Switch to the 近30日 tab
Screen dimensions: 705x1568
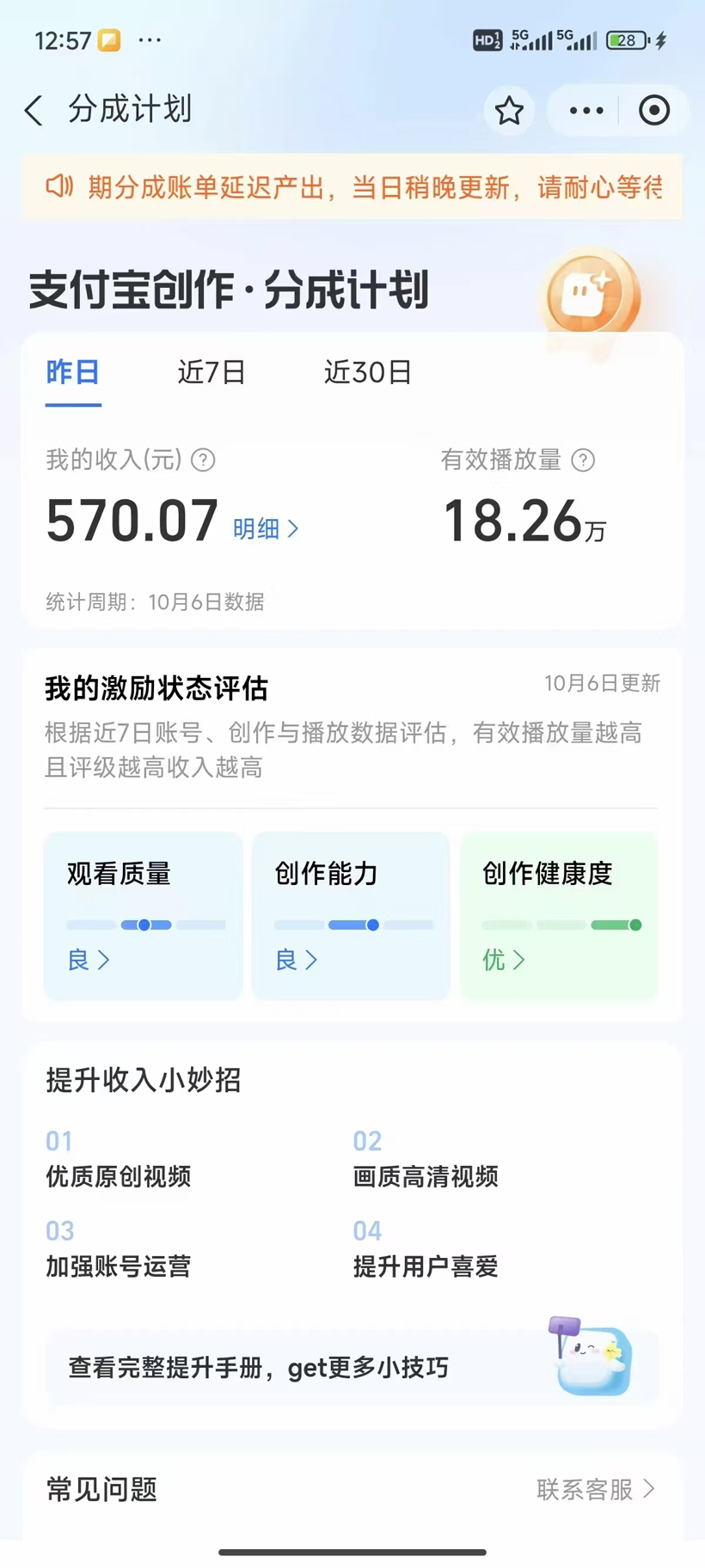click(x=367, y=373)
